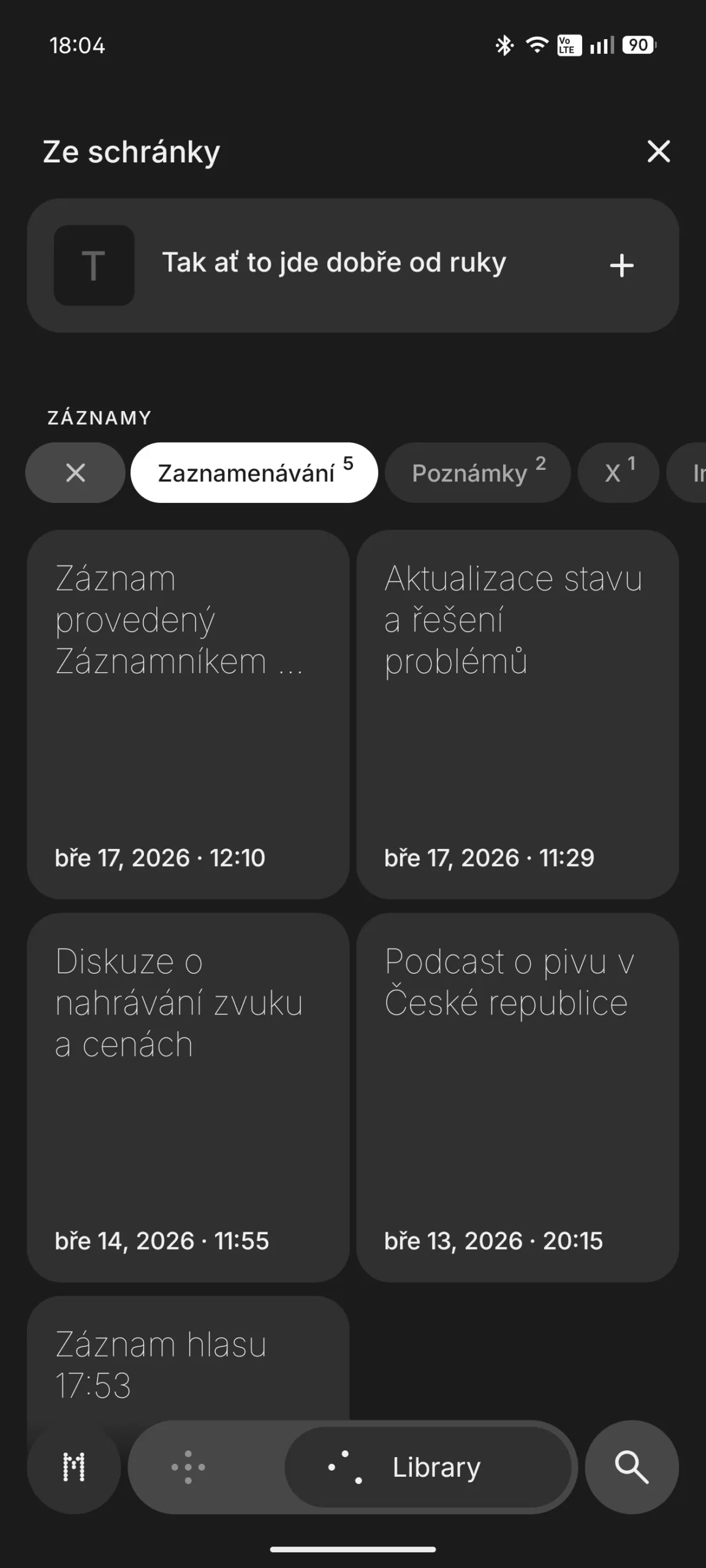Open Záznam provedený Záznamníkem card

pyautogui.click(x=188, y=714)
